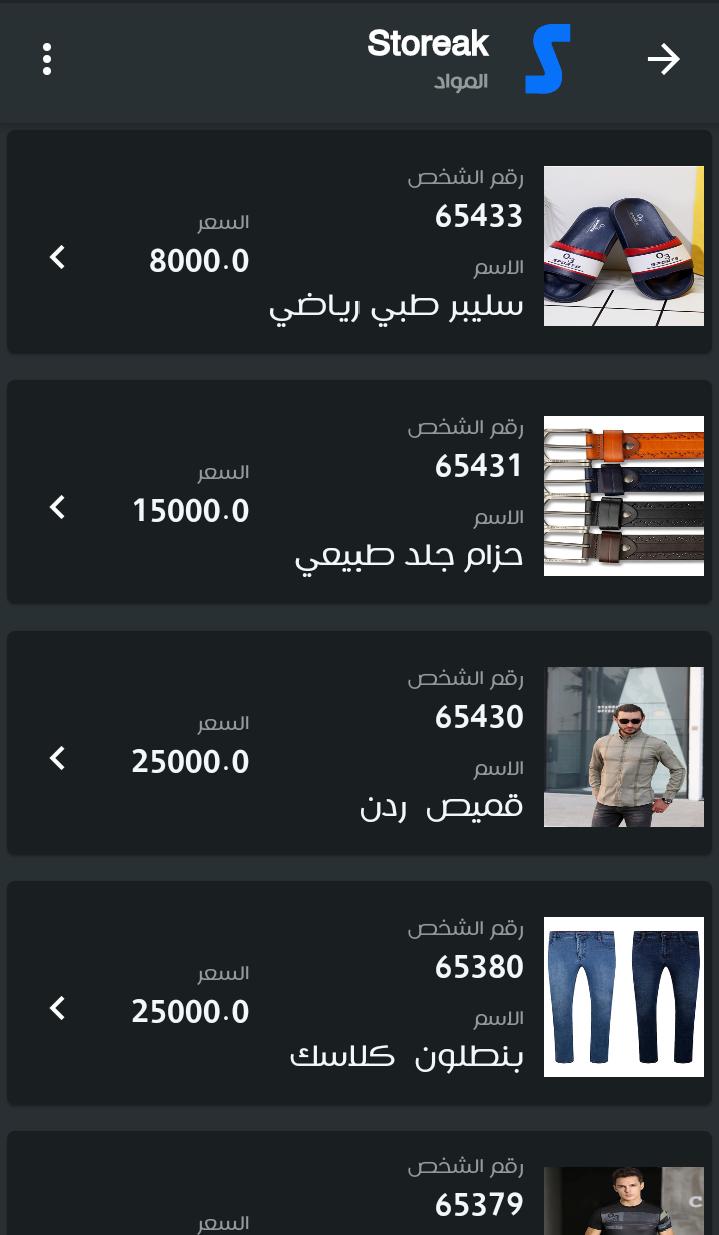Open the item card numbered 65379
Screen dimensions: 719x1235
coord(360,1184)
